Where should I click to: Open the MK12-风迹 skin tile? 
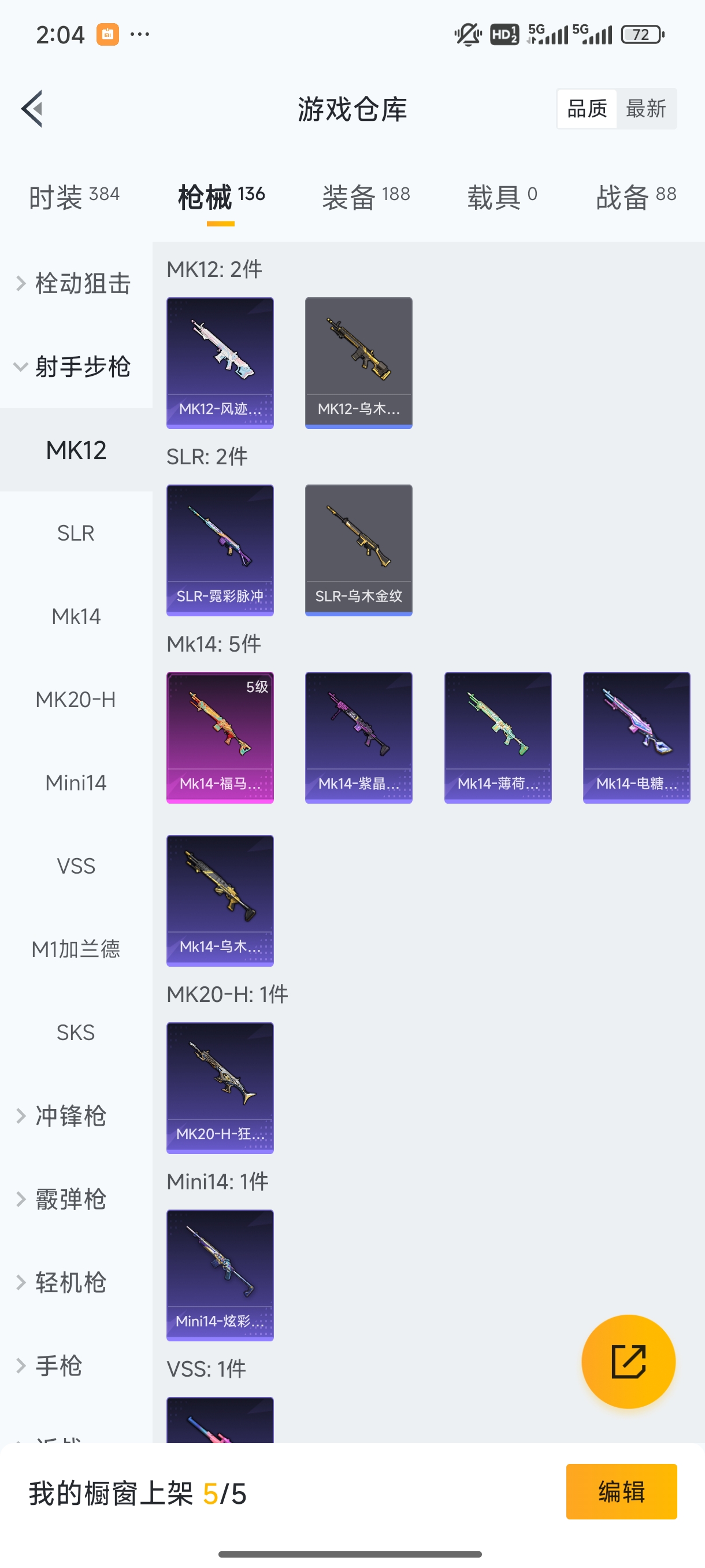pos(220,363)
